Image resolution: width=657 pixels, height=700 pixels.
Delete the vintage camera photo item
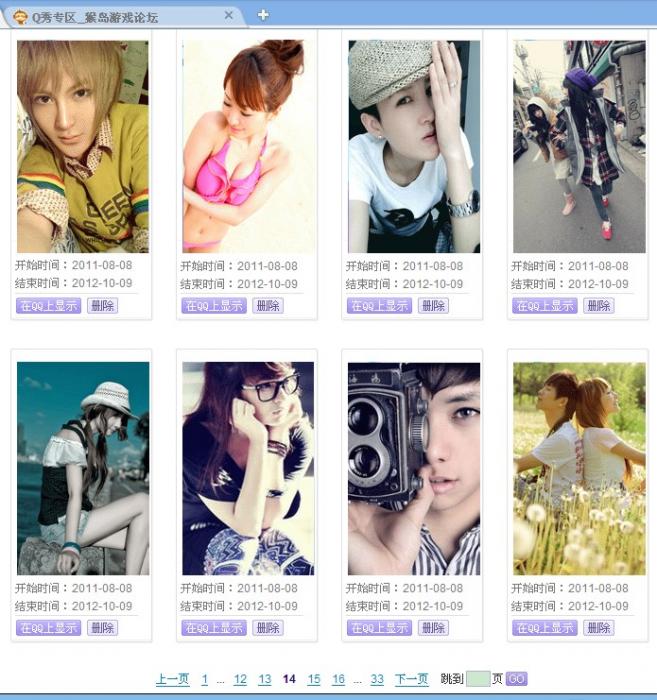pos(433,628)
